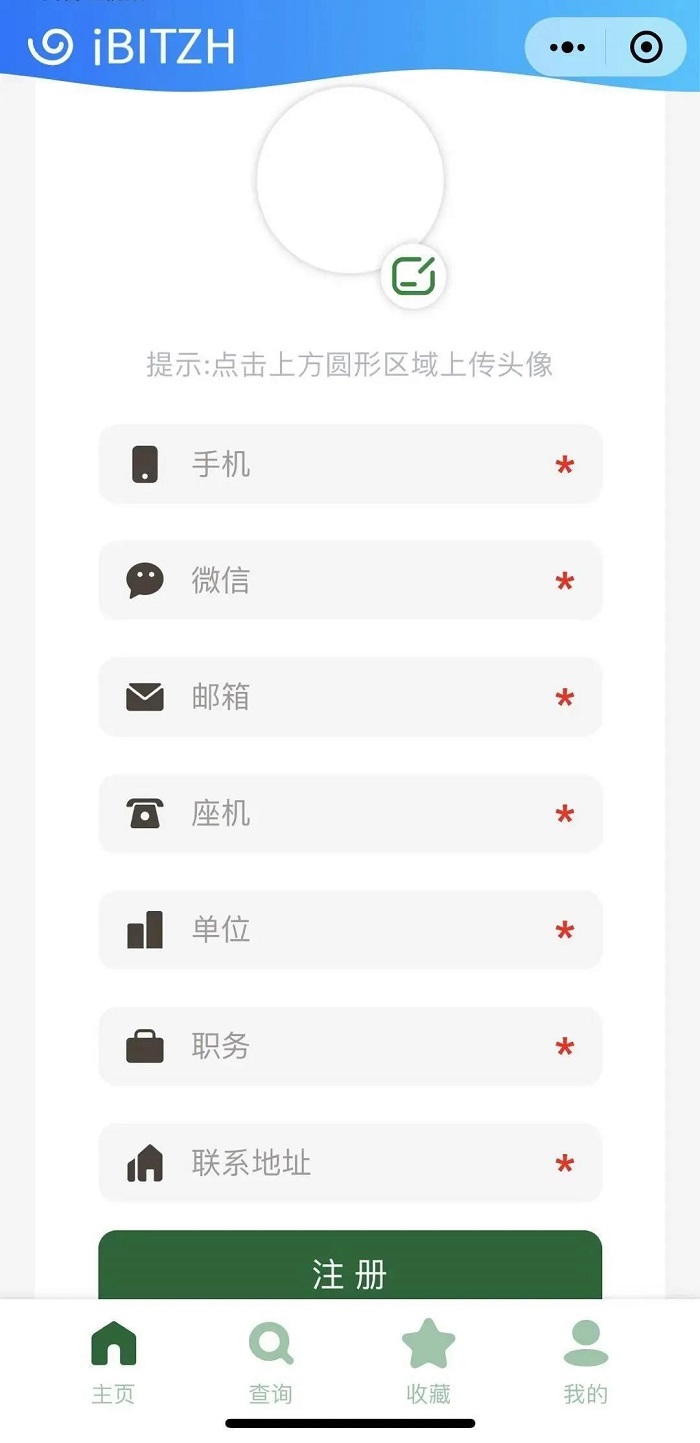Go to the 我的 profile tab
700x1443 pixels.
[586, 1362]
